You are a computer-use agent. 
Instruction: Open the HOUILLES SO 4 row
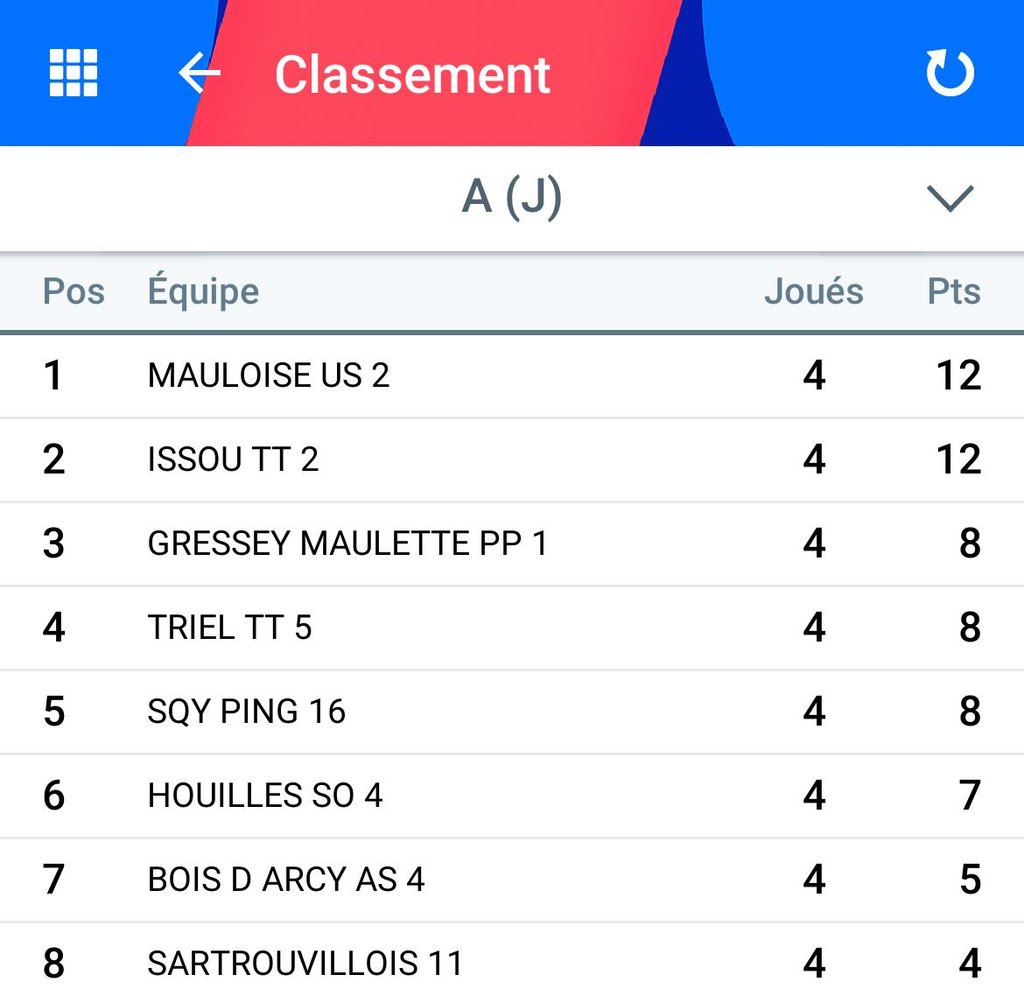coord(512,796)
